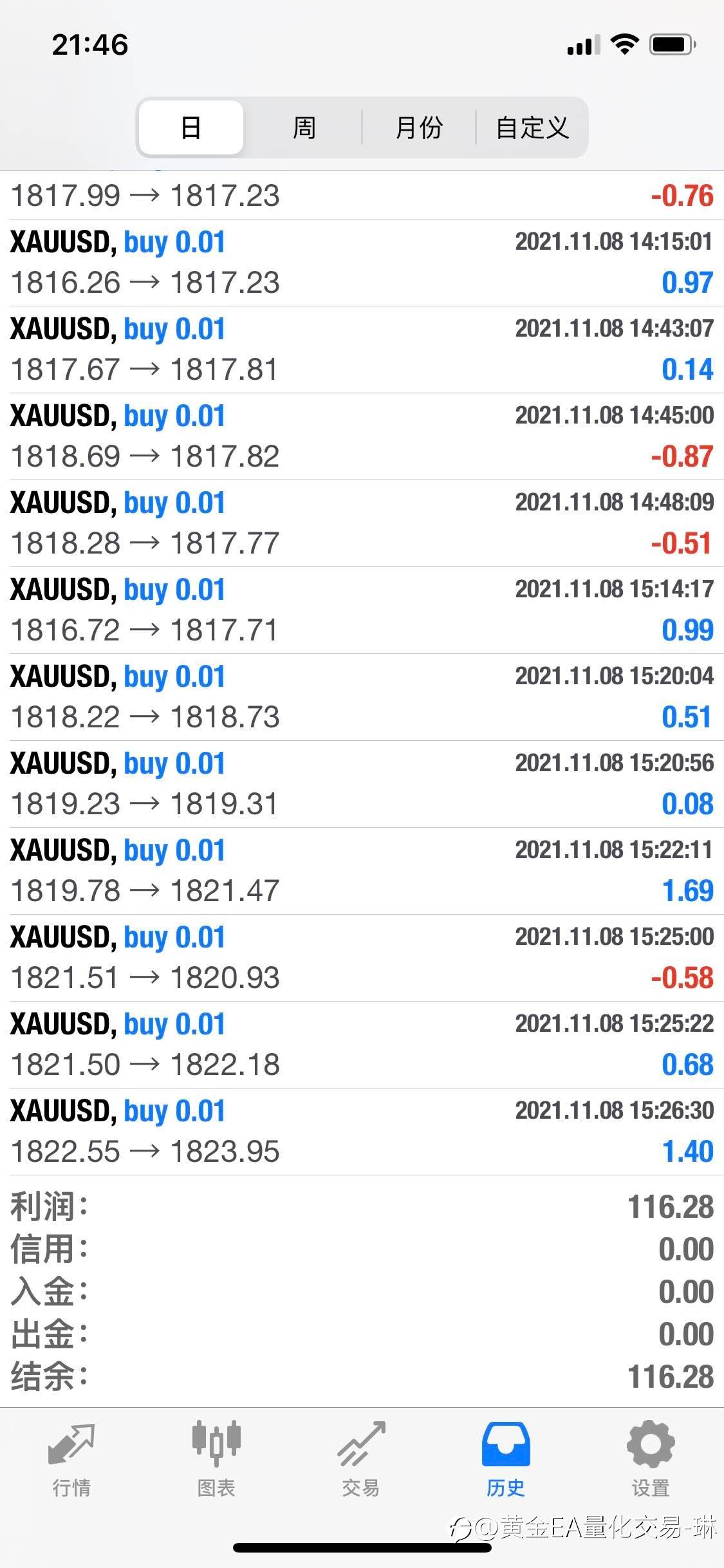Expand the trade closed at 15:25:00
Viewport: 724px width, 1568px height.
pos(362,958)
